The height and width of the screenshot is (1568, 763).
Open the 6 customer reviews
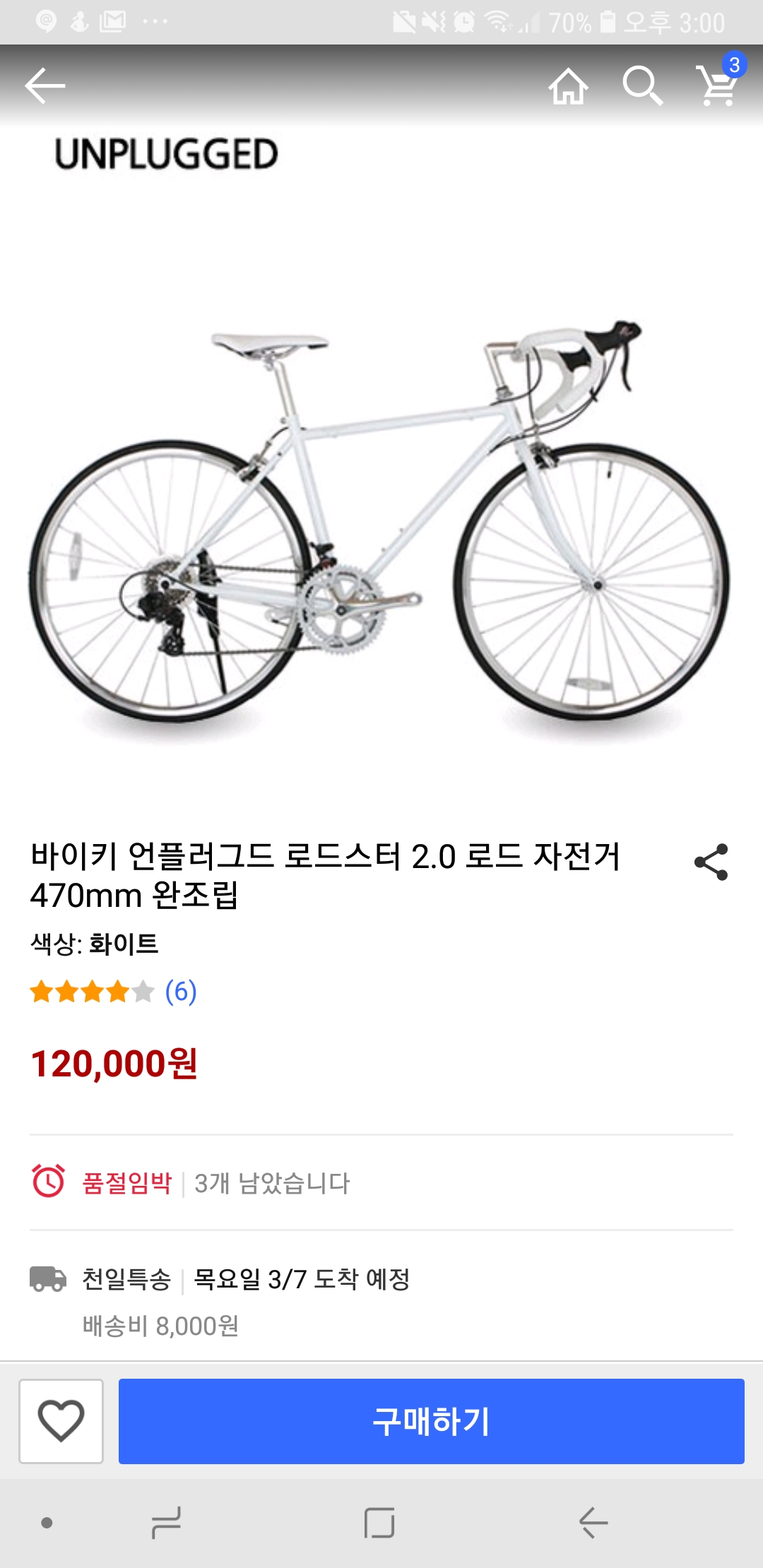181,992
